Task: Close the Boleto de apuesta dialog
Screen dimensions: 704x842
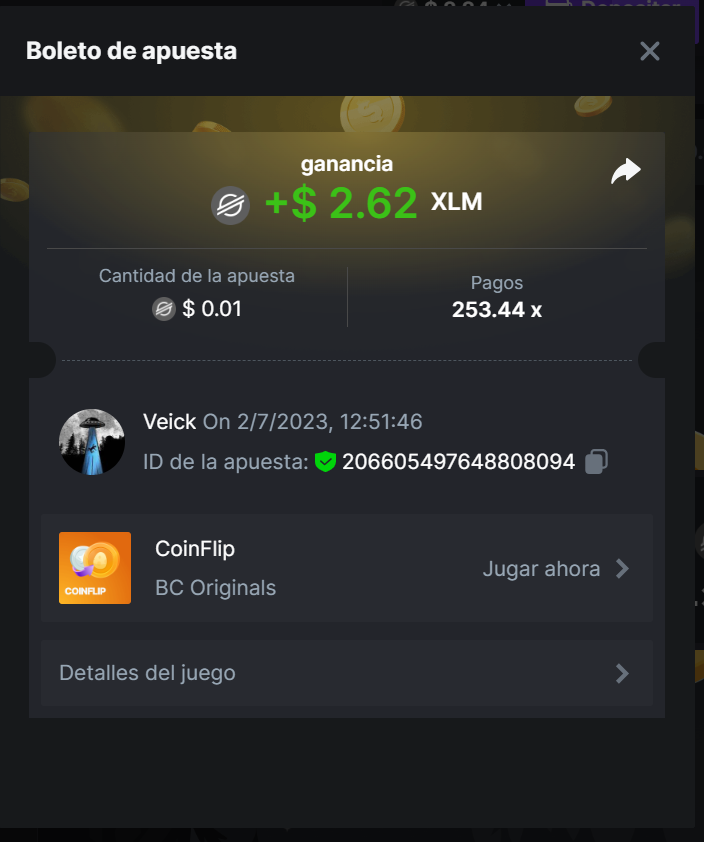Action: pos(650,51)
